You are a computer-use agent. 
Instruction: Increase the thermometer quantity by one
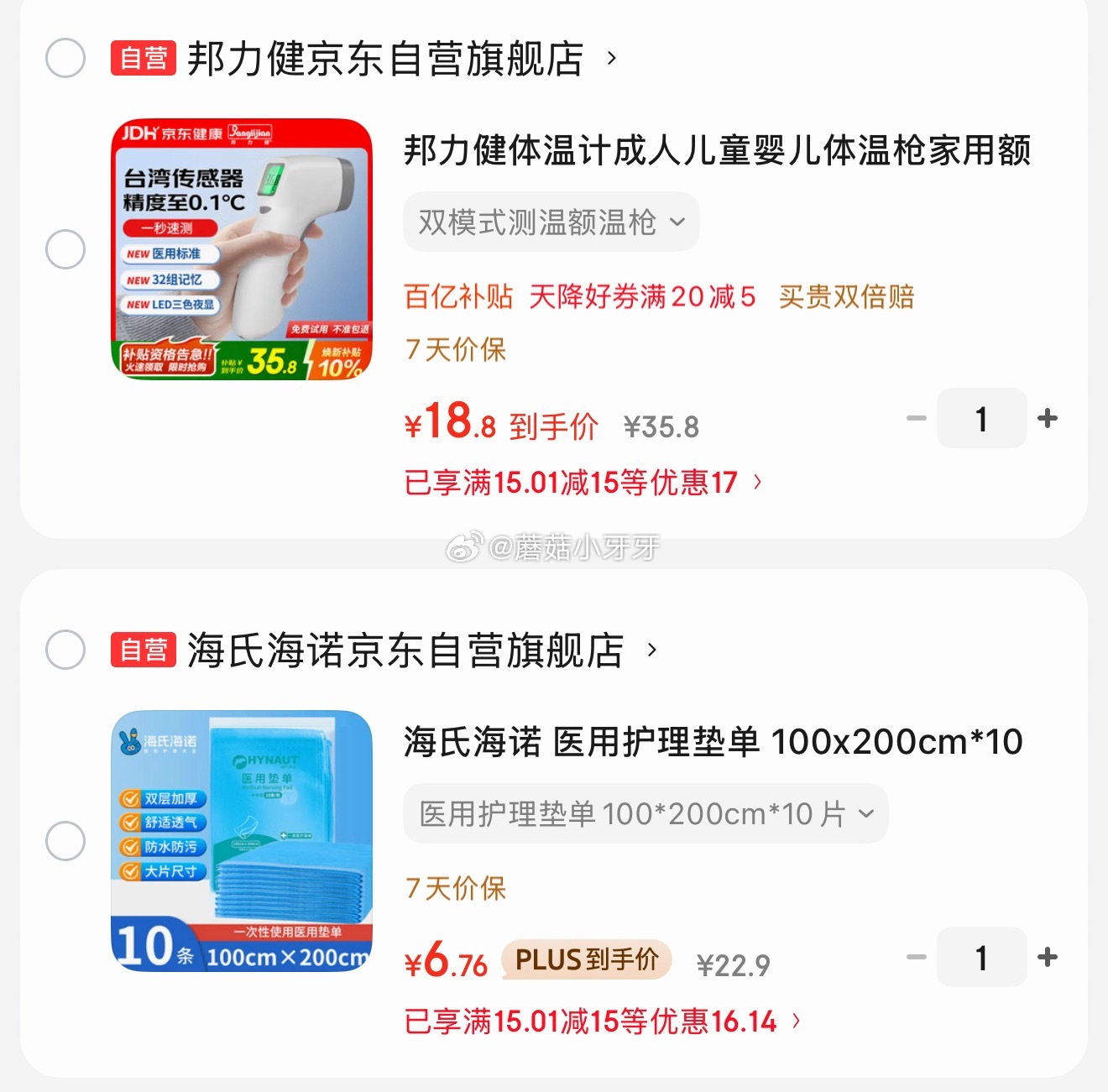click(1048, 418)
